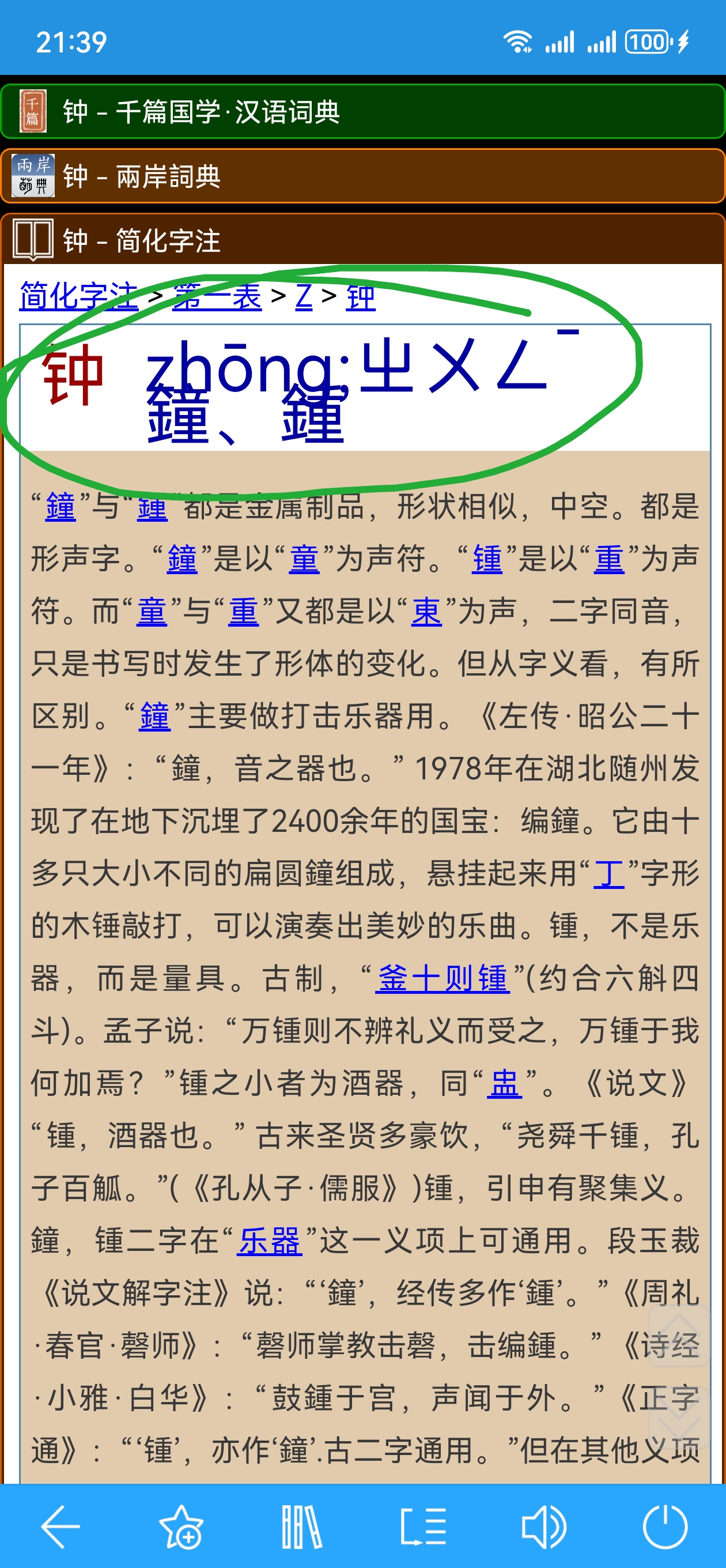Open the 第一表 breadcrumb link
726x1568 pixels.
217,297
